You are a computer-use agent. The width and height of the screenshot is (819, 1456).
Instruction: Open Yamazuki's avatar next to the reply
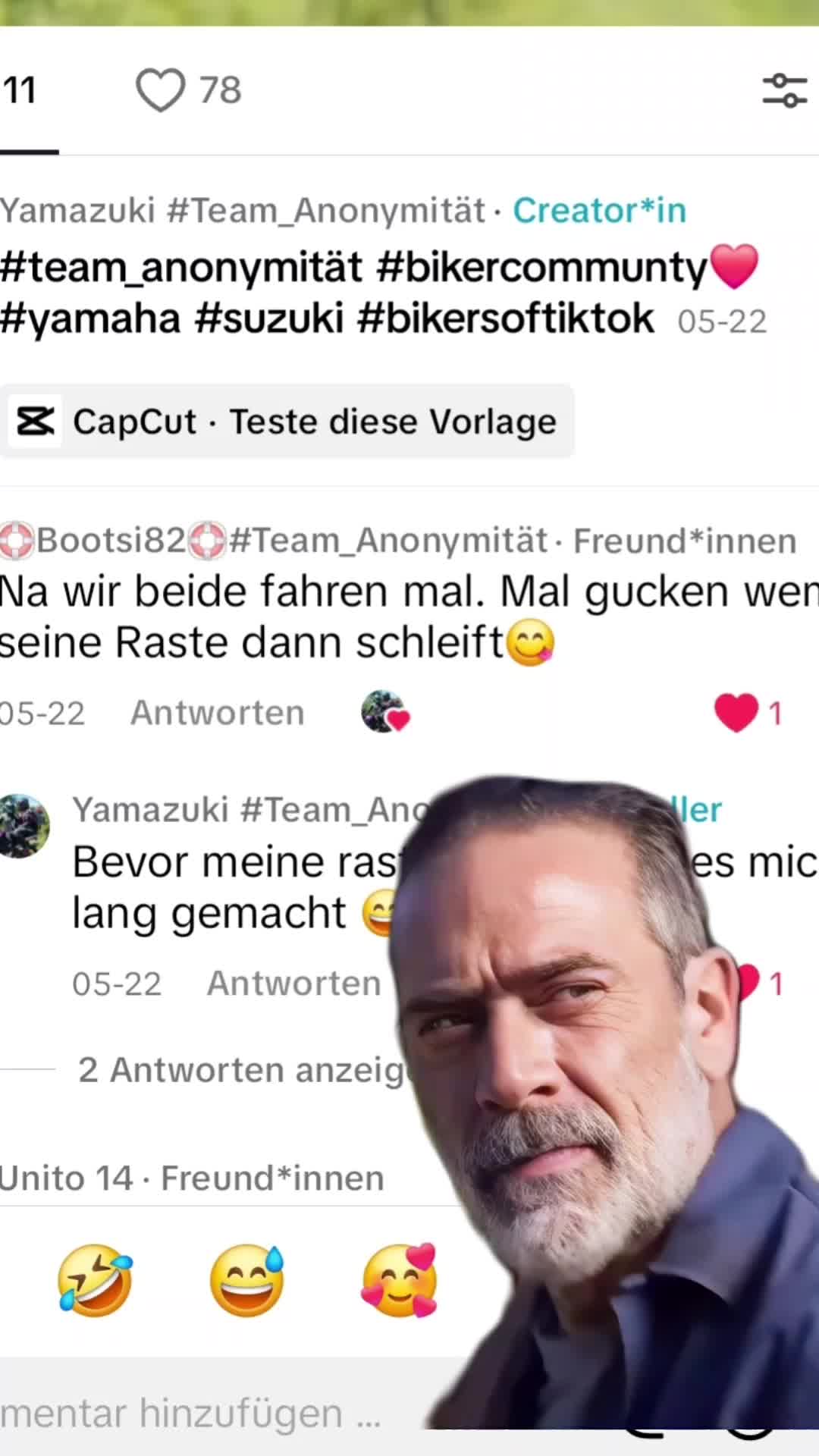24,826
